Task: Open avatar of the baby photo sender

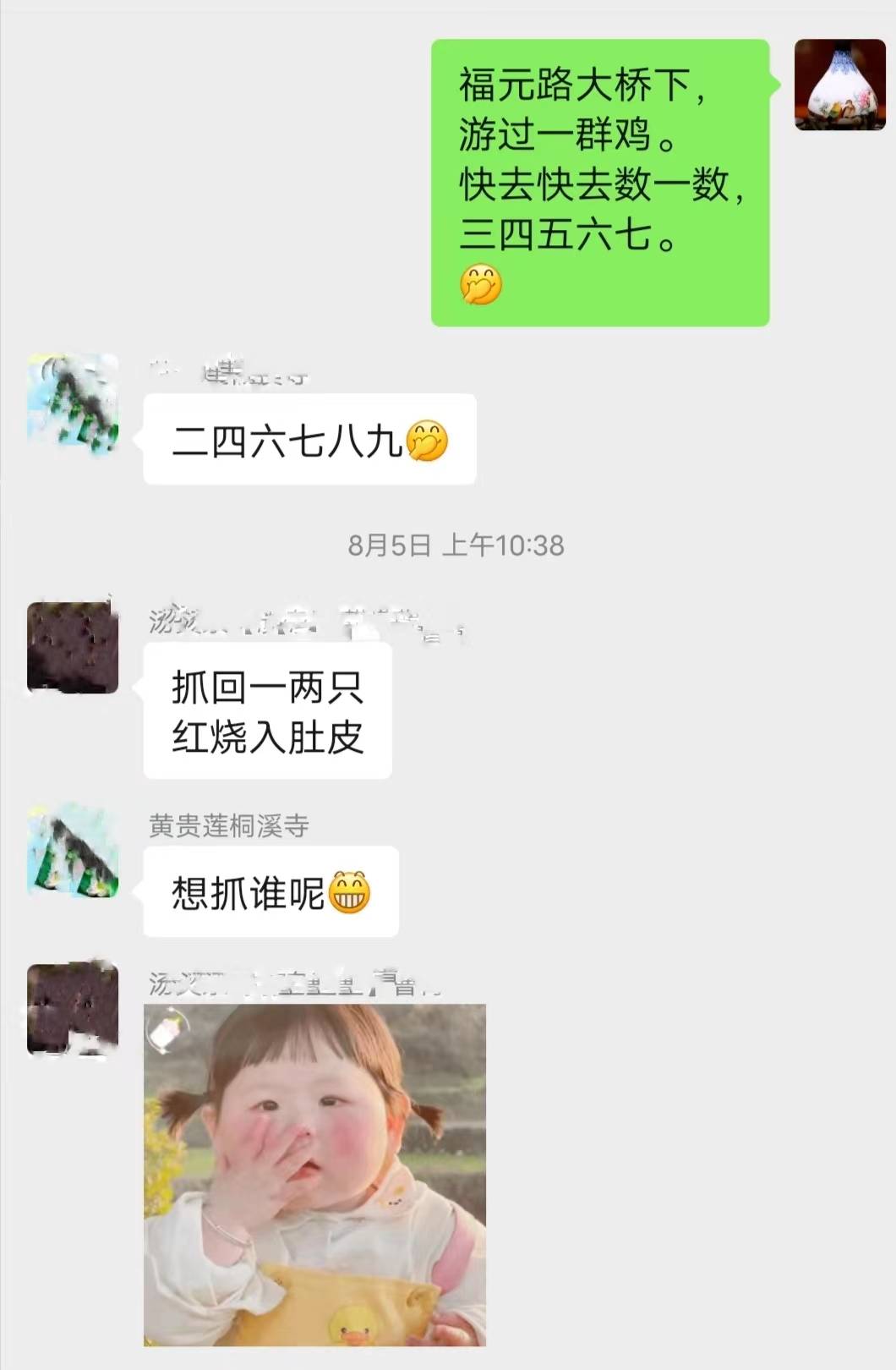Action: 73,1010
